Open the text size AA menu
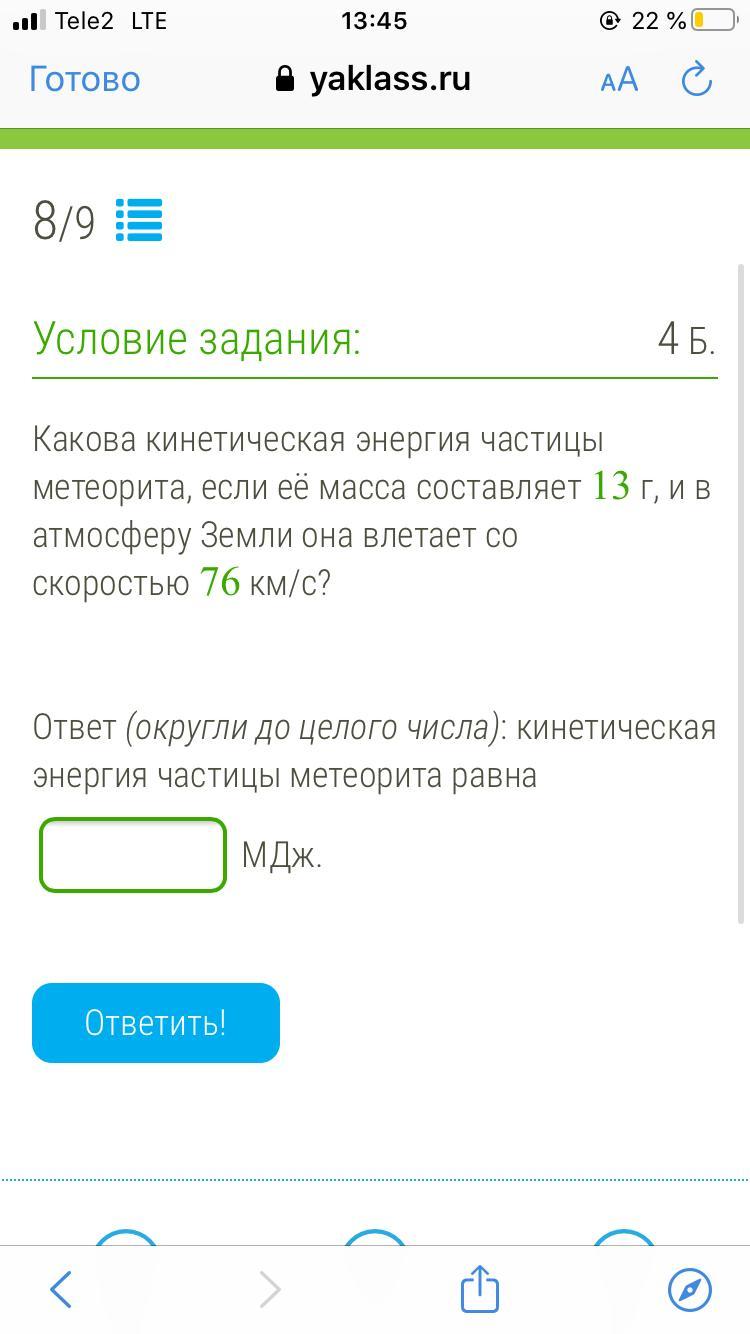This screenshot has height=1334, width=750. [x=619, y=80]
